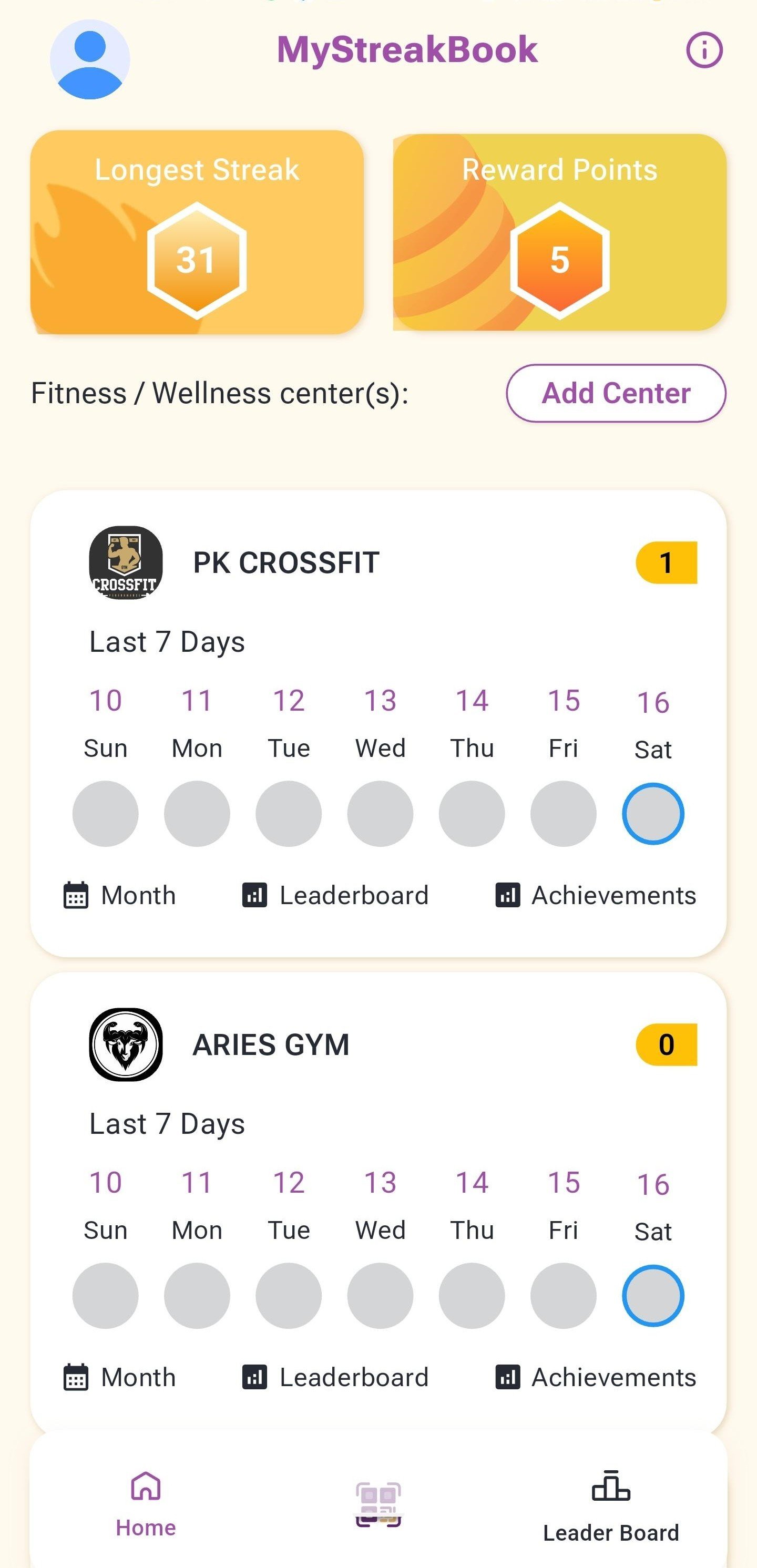Screen dimensions: 757x1568
Task: Tap the Longest Streak flame badge
Action: [x=196, y=262]
